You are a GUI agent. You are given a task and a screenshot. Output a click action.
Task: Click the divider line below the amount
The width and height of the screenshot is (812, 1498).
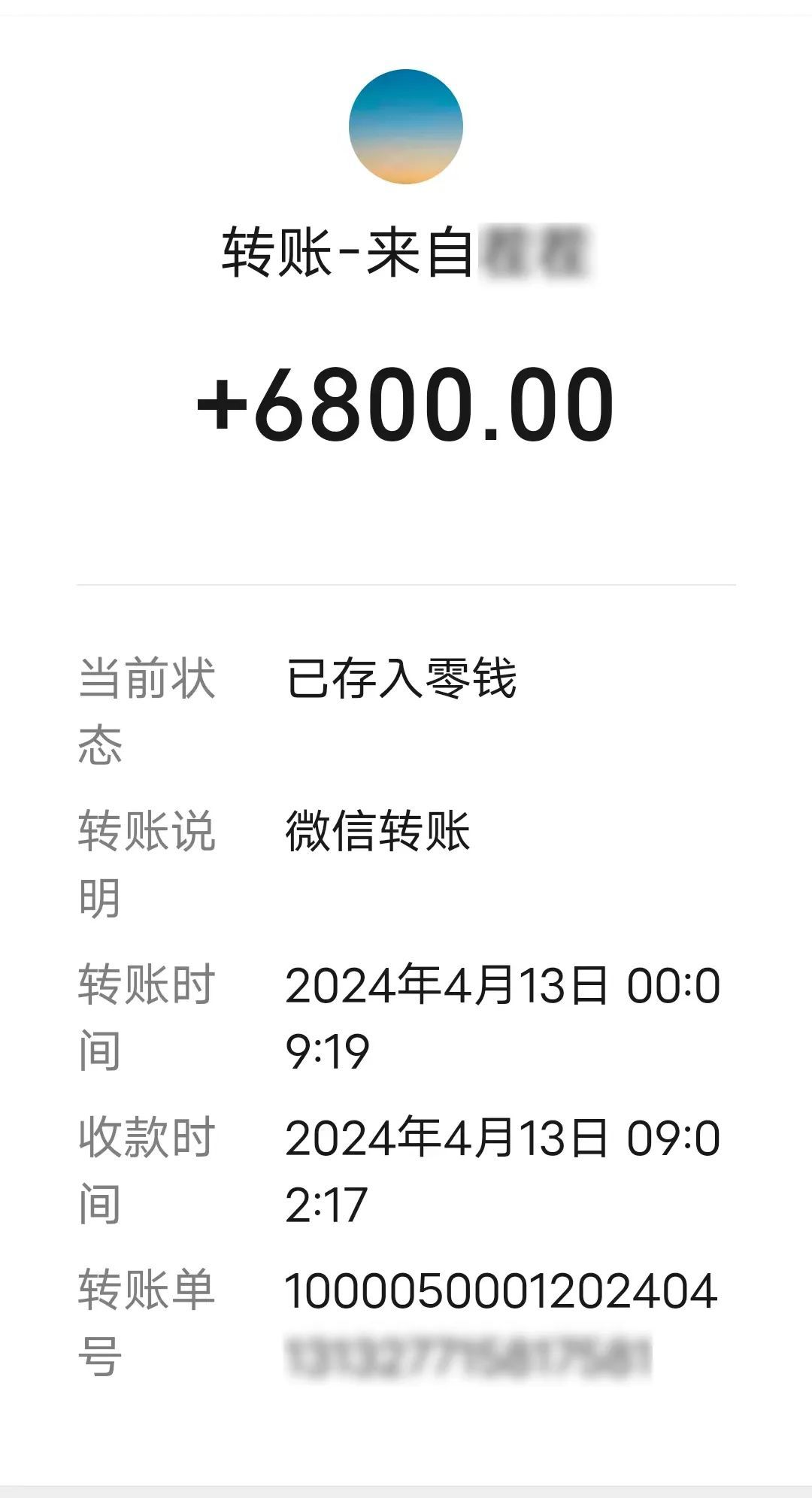[406, 583]
